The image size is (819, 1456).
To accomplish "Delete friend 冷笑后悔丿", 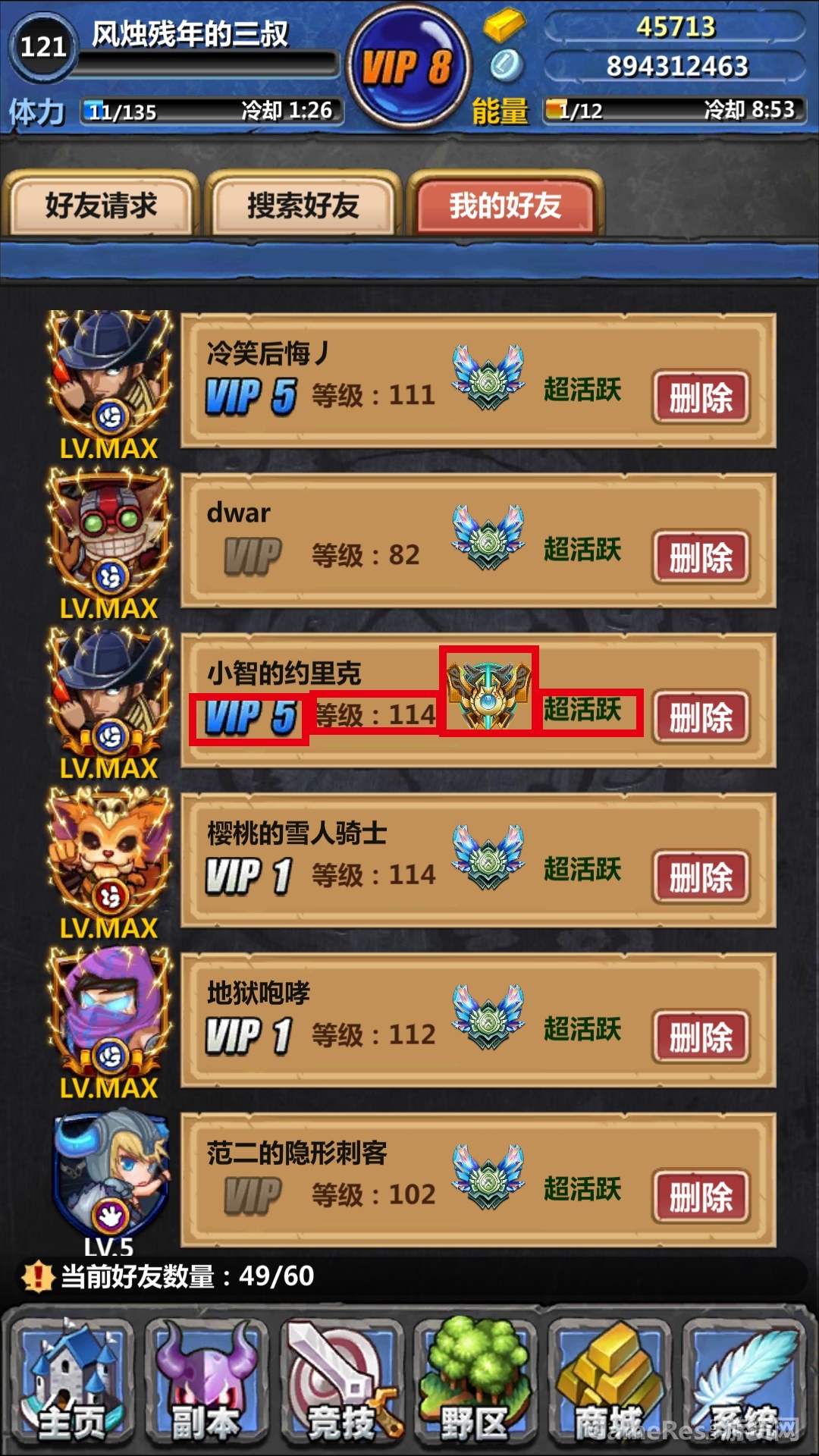I will click(x=701, y=397).
